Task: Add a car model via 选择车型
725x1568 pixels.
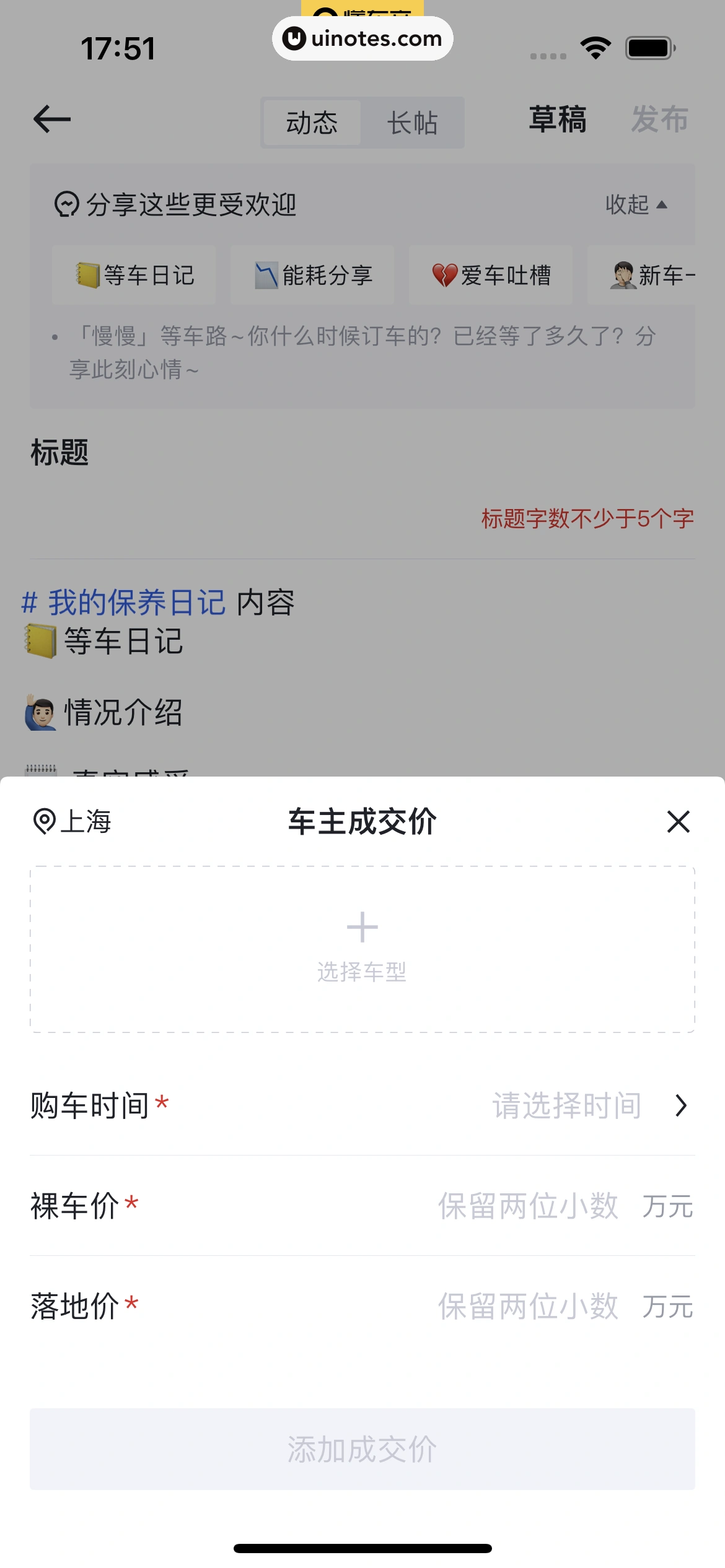Action: tap(362, 949)
